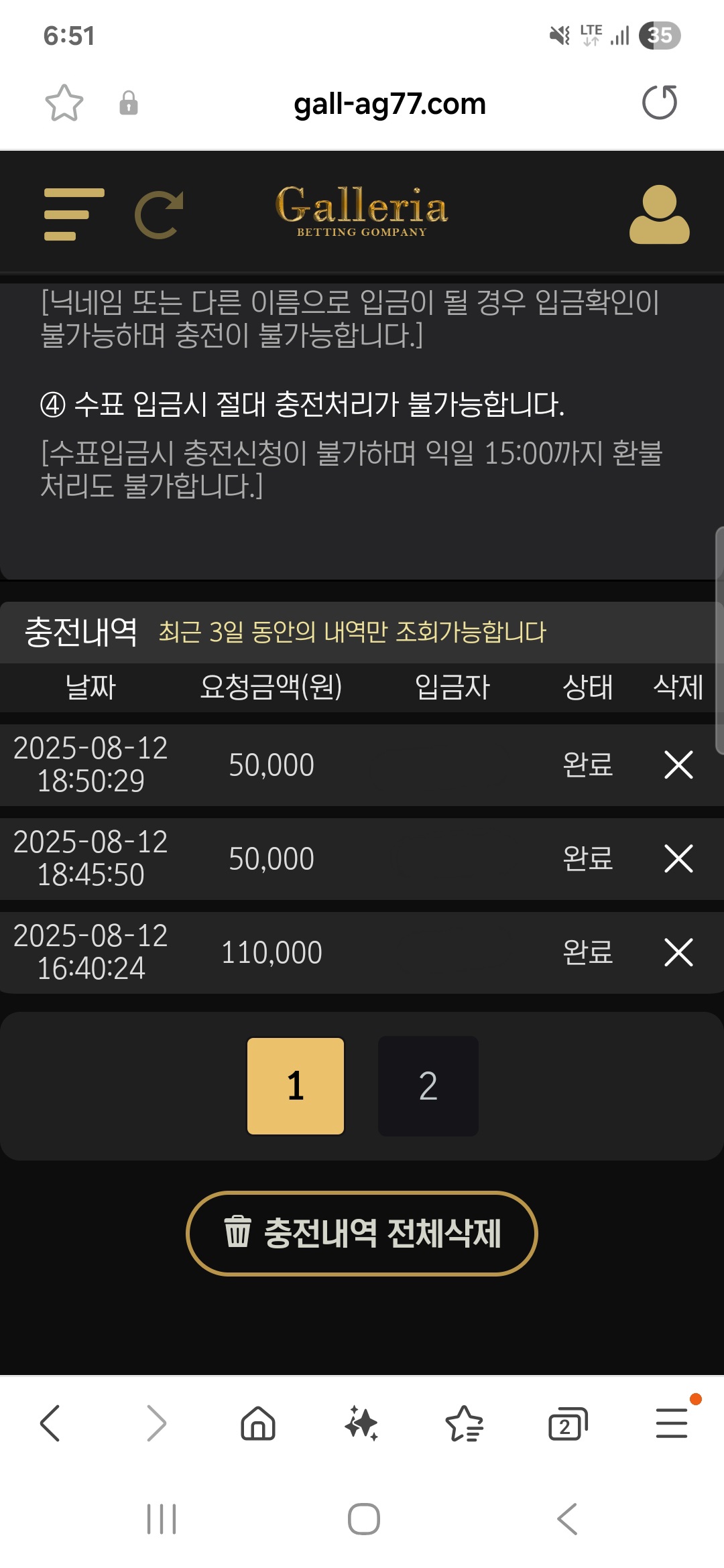Delete the 18:45:50 charge record
The height and width of the screenshot is (1568, 724).
(678, 858)
